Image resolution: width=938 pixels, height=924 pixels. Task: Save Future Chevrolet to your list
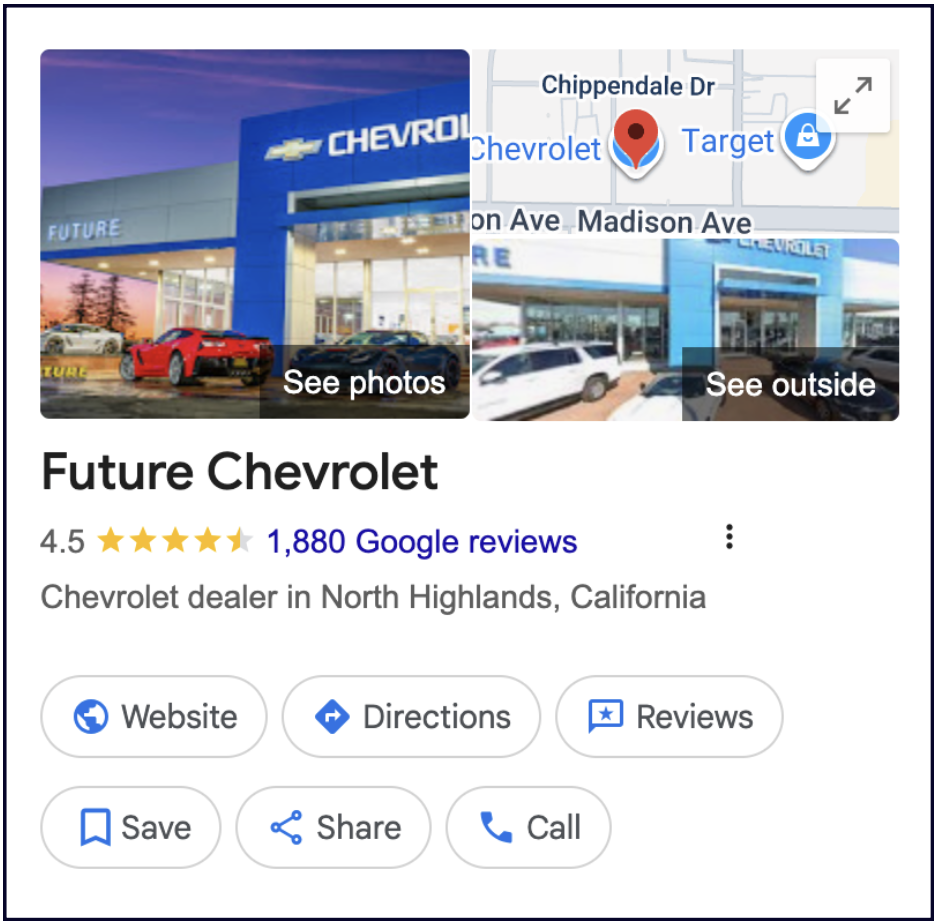click(x=131, y=828)
